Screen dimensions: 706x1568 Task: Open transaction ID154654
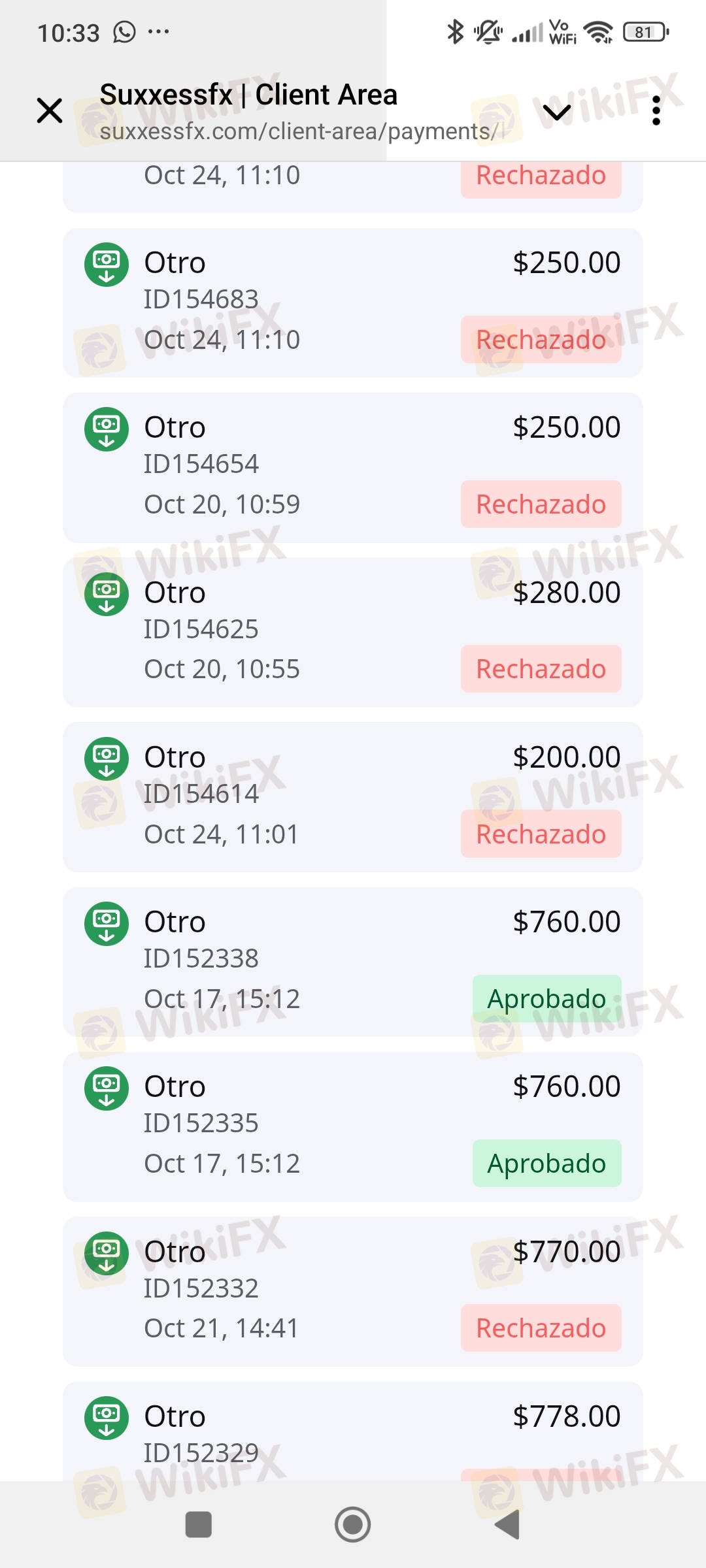click(x=353, y=467)
